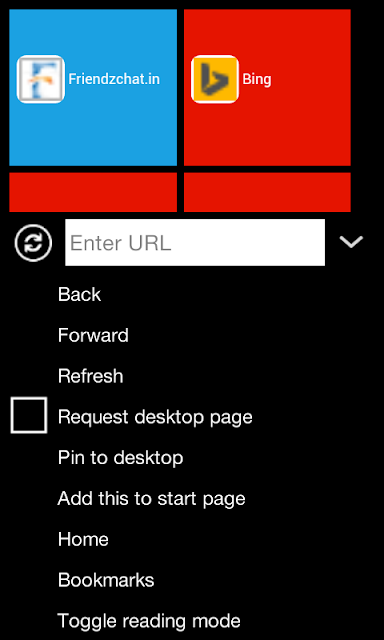Open the Bing tile
This screenshot has height=640, width=384.
coord(267,87)
